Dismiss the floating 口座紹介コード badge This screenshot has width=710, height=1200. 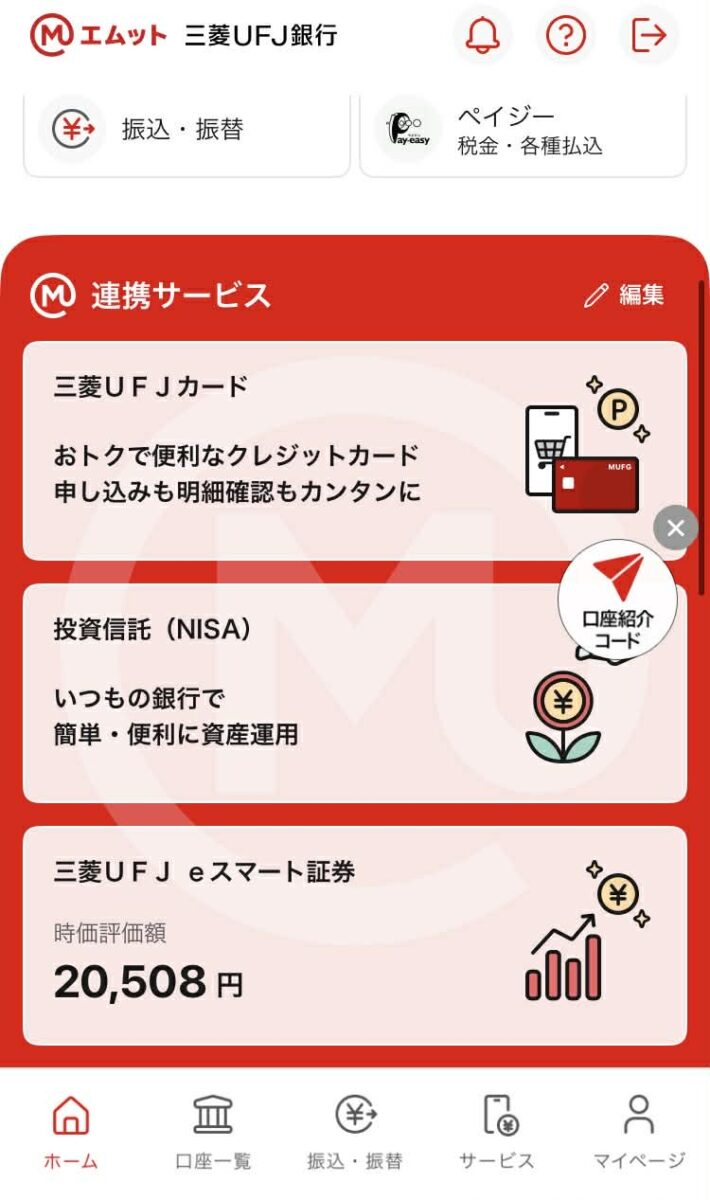coord(676,527)
